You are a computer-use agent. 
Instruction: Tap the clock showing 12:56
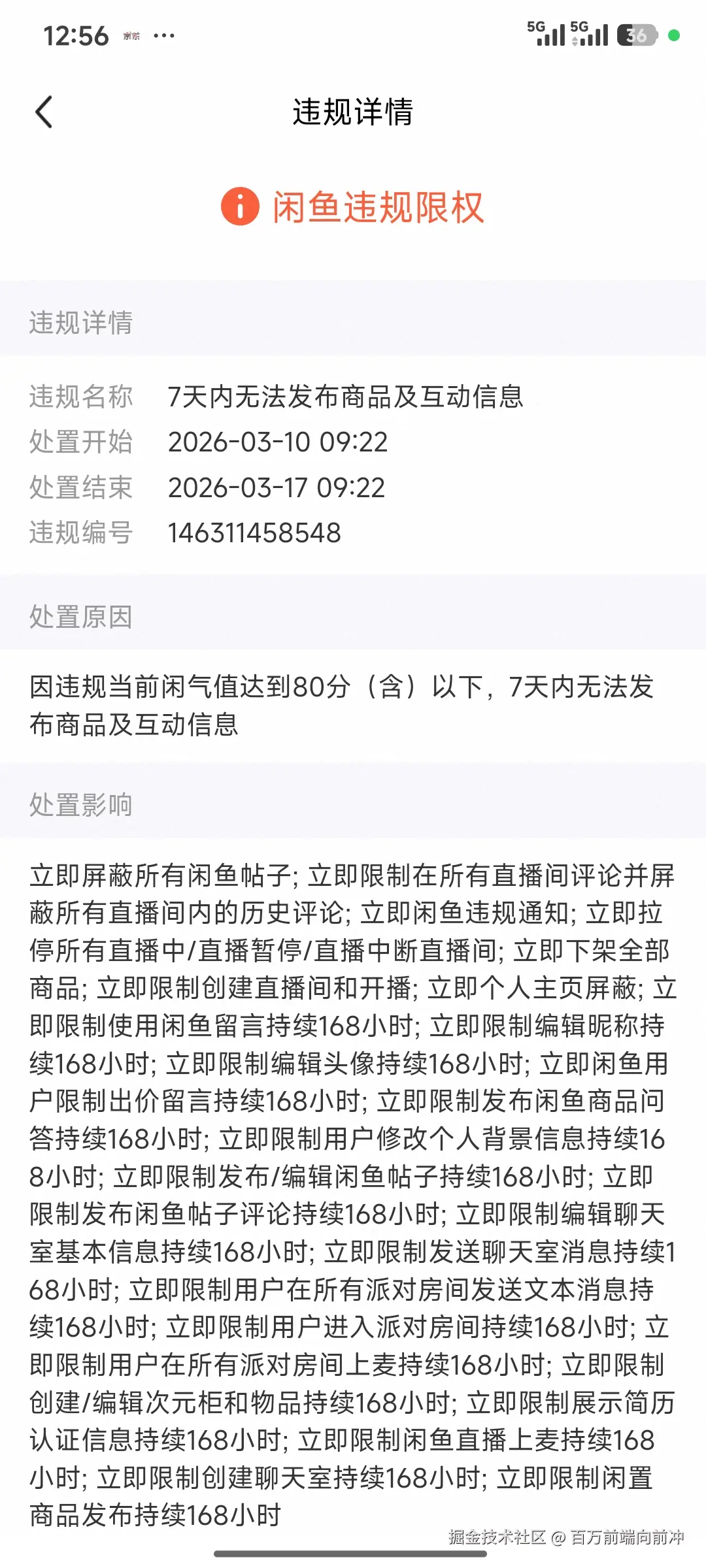75,36
